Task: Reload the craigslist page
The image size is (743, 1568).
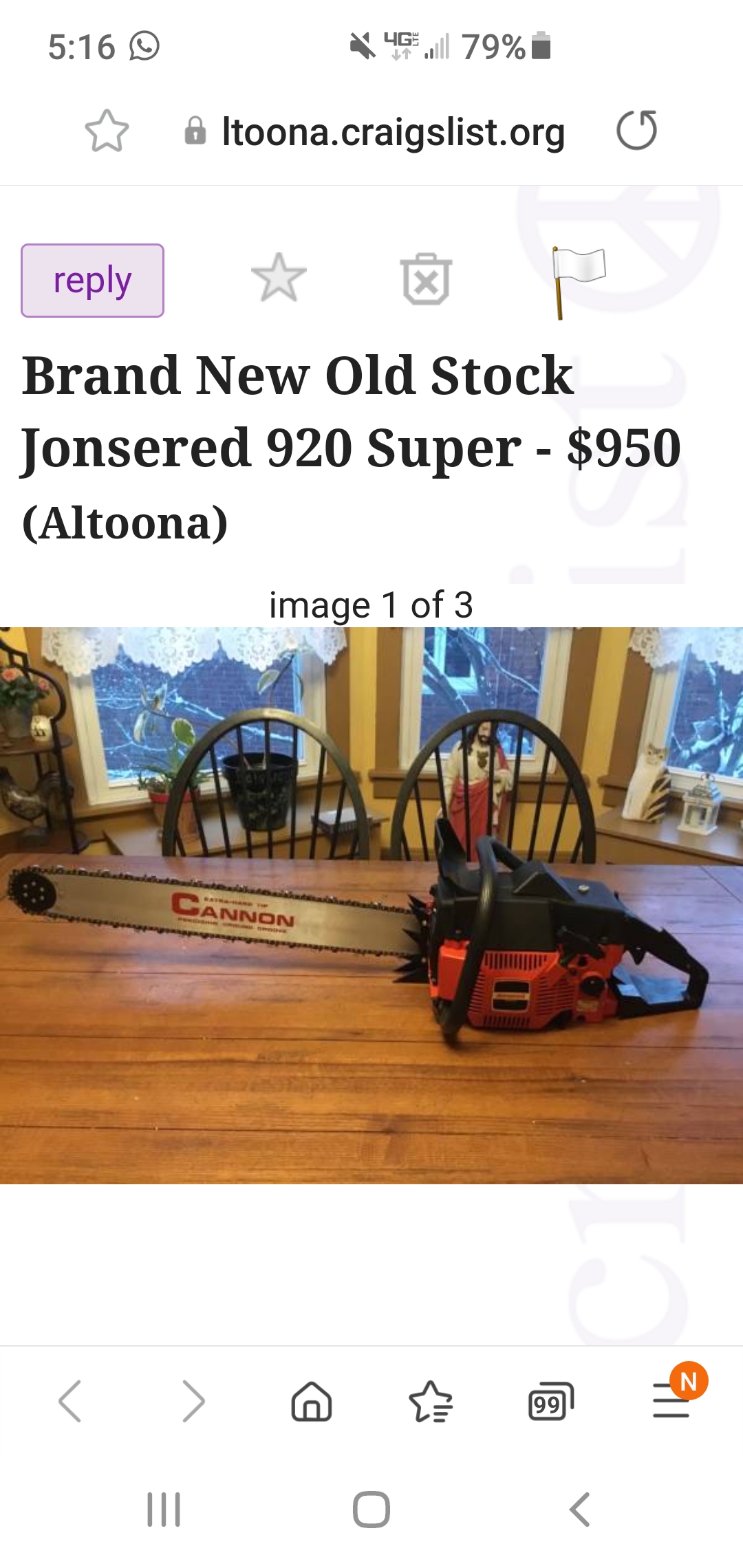Action: [x=636, y=131]
